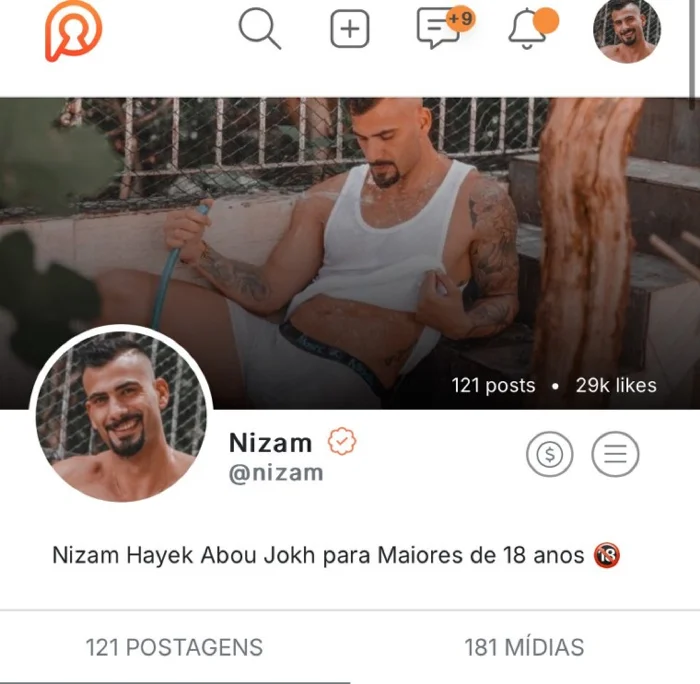Open the profile options menu icon

pyautogui.click(x=615, y=456)
